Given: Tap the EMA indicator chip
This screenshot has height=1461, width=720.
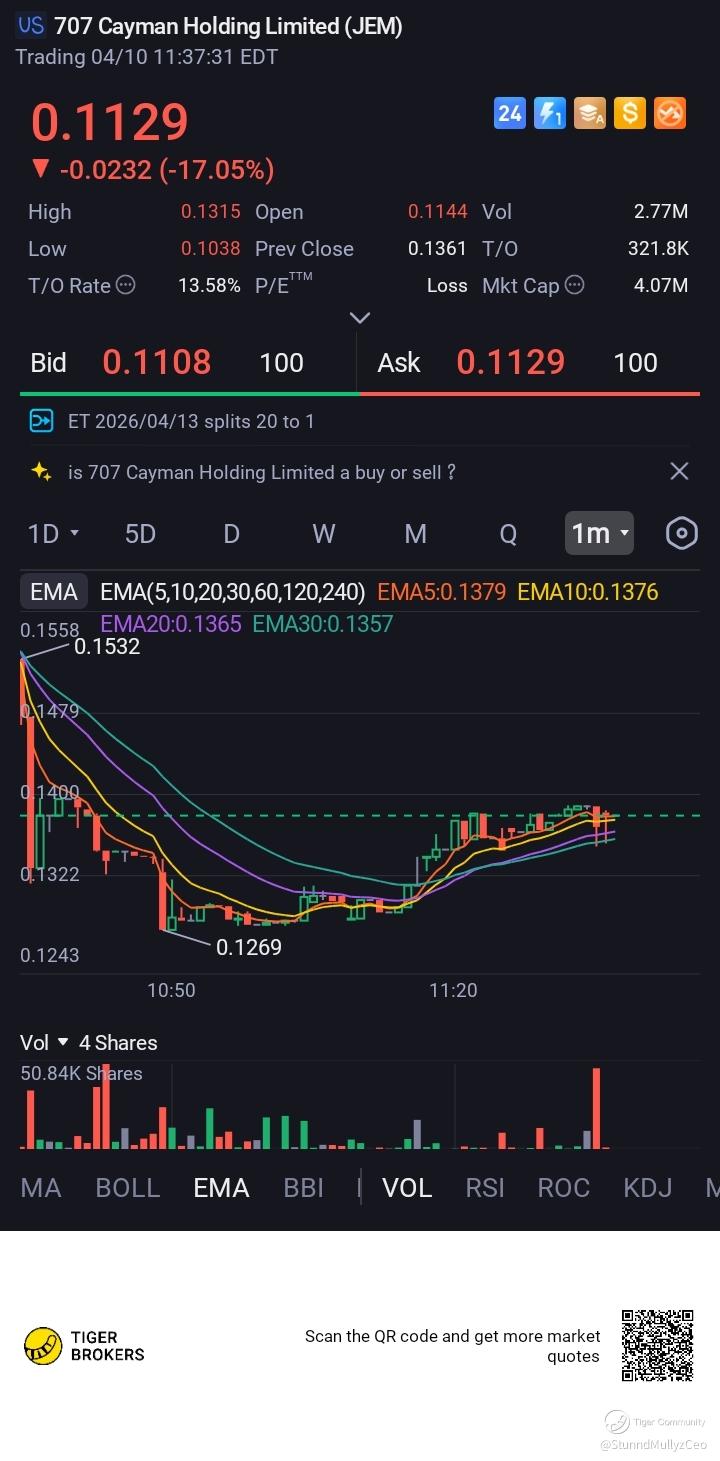Looking at the screenshot, I should point(54,592).
